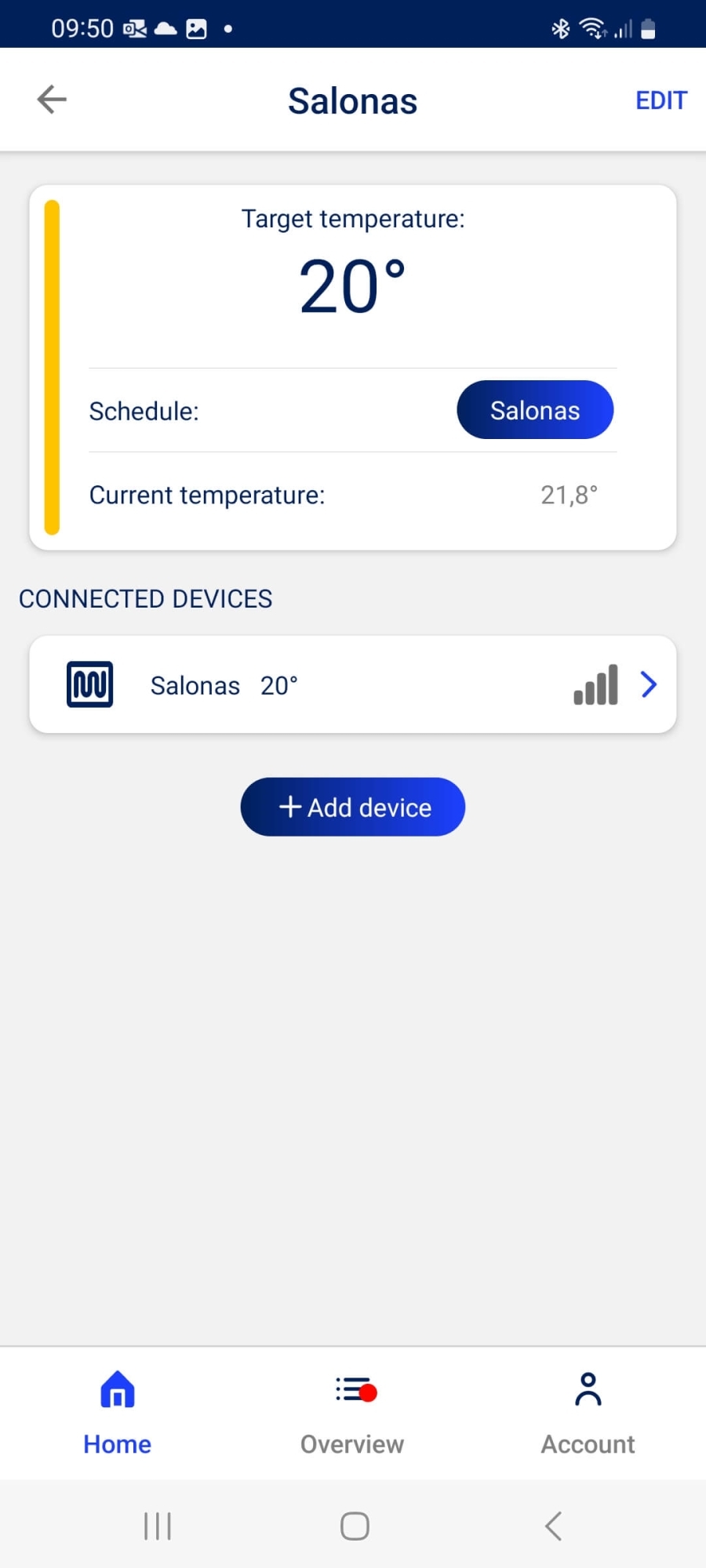Switch to the Home tab
The image size is (706, 1568).
pos(118,1413)
